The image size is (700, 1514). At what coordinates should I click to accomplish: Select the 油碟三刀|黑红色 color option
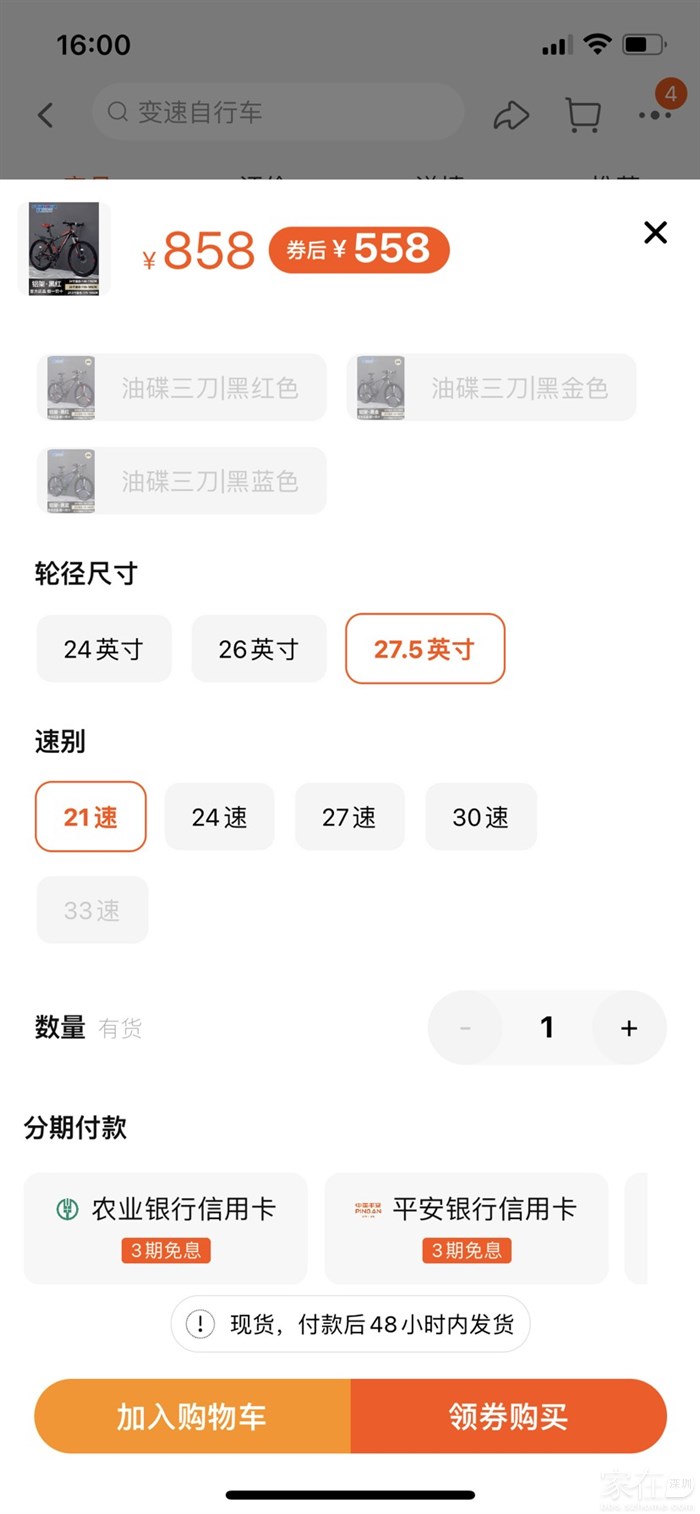[x=182, y=387]
